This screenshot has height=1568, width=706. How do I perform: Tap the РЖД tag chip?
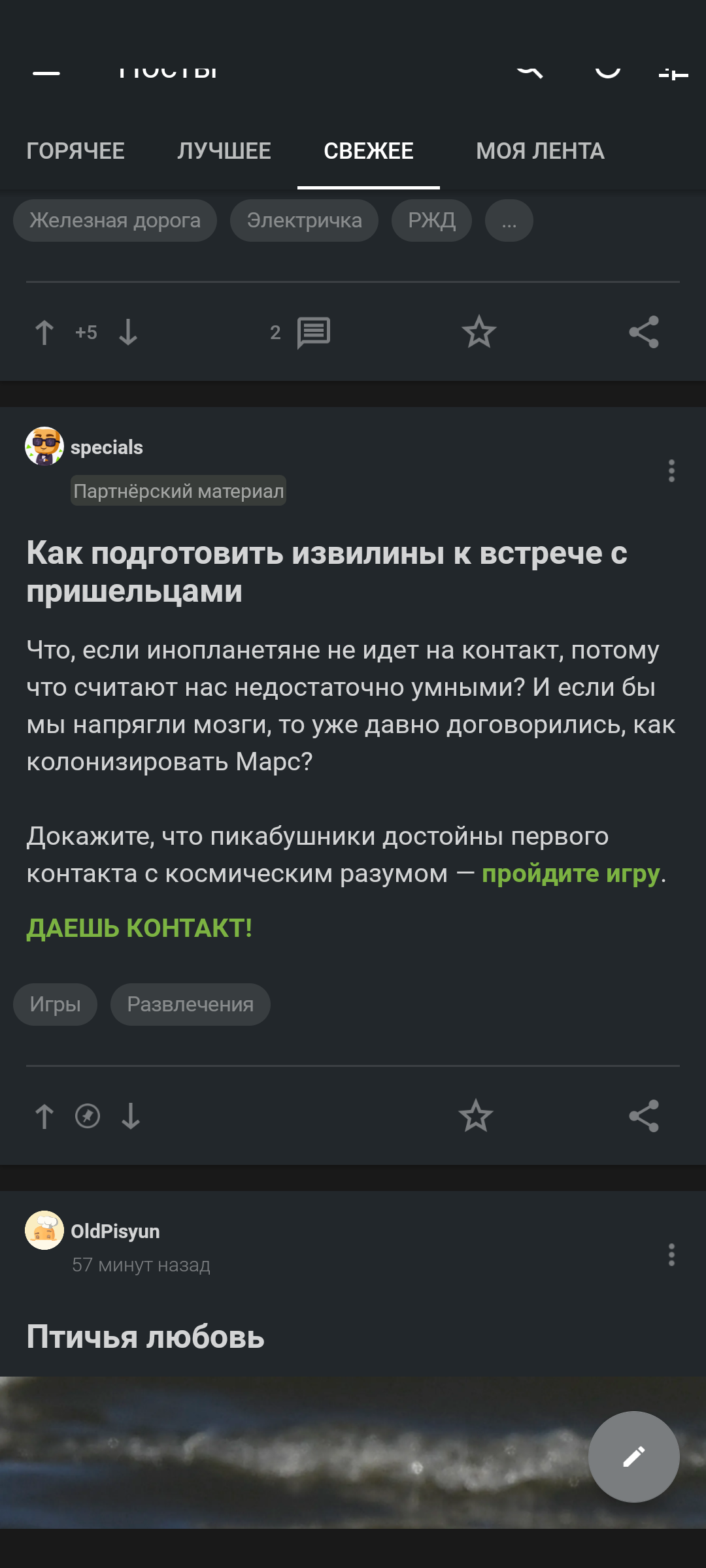click(431, 221)
